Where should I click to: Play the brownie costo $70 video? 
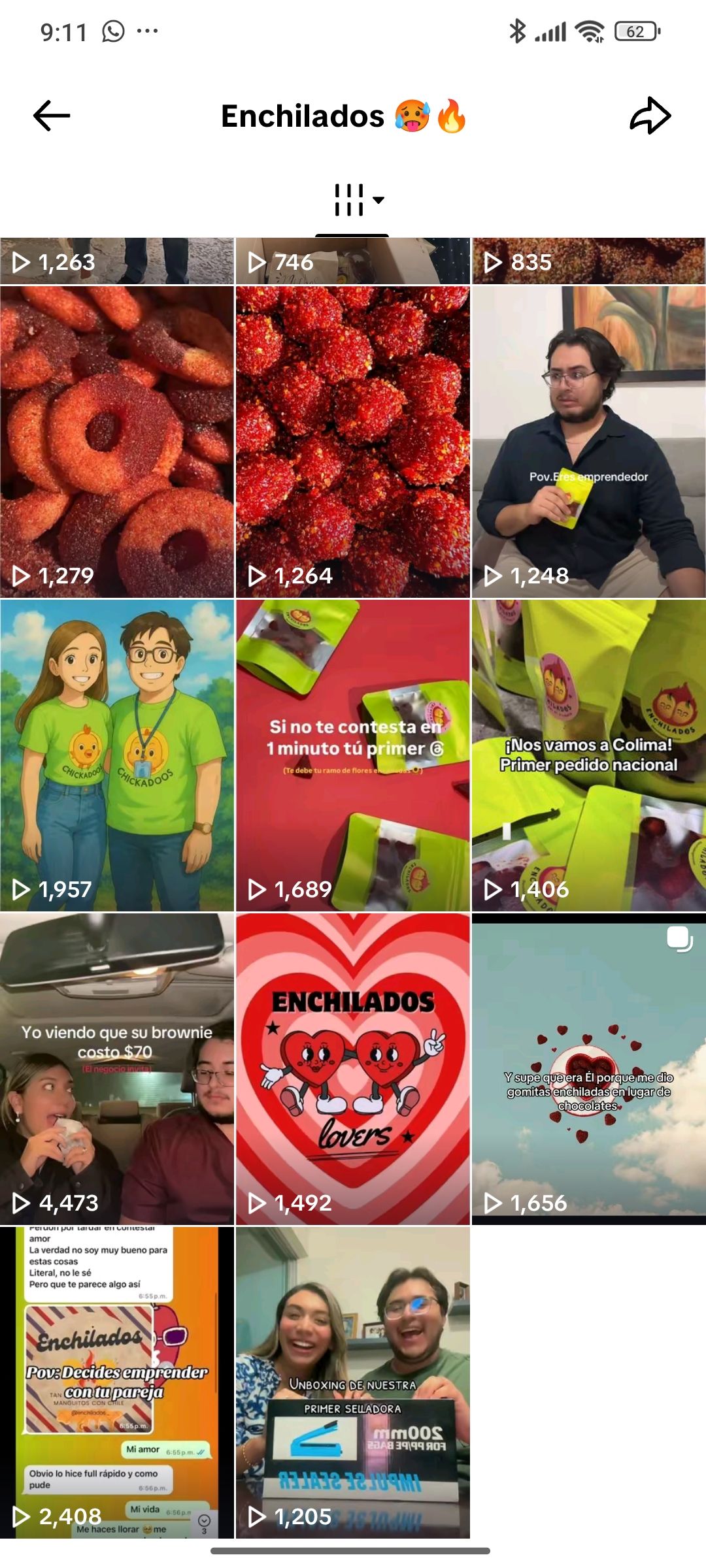click(x=117, y=1069)
